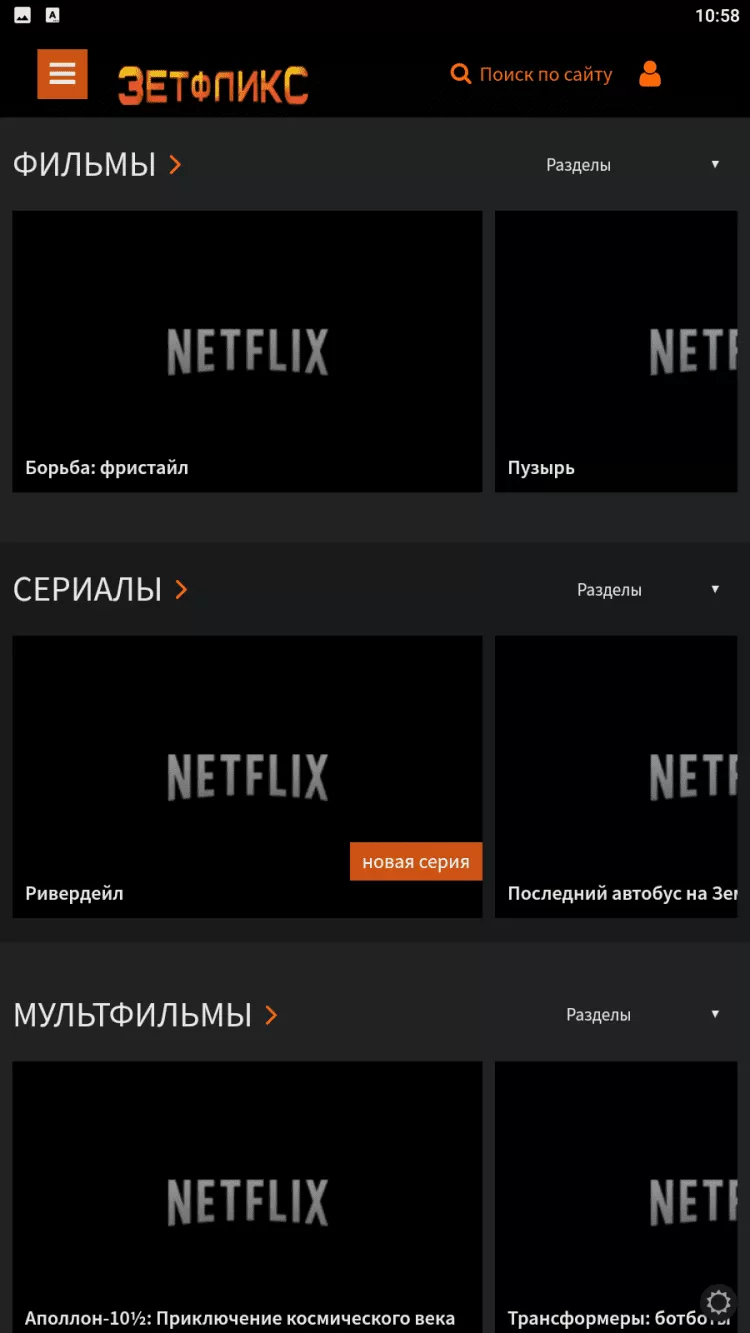Open the settings gear icon
Viewport: 750px width, 1333px height.
tap(718, 1302)
